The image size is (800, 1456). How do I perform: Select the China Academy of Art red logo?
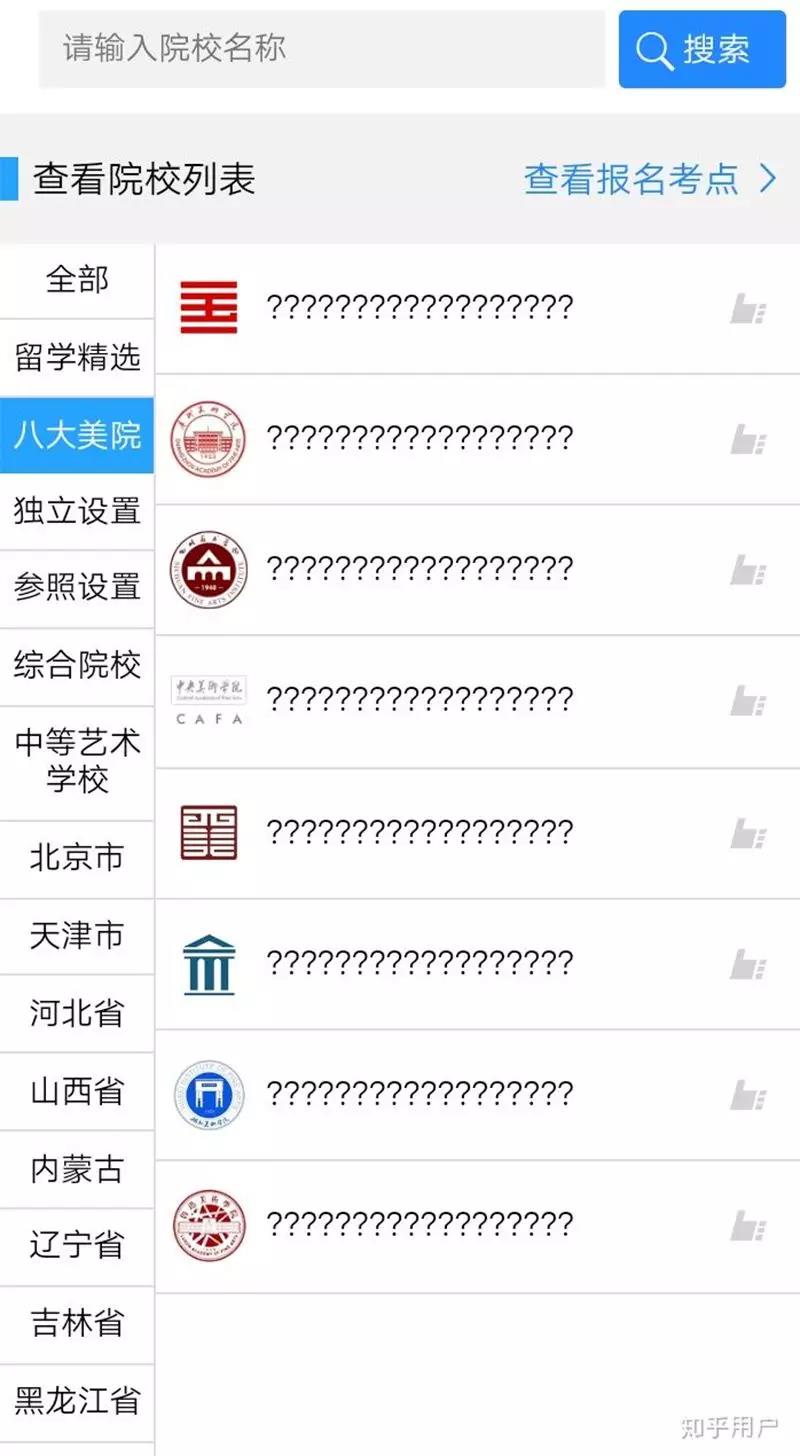[x=207, y=307]
